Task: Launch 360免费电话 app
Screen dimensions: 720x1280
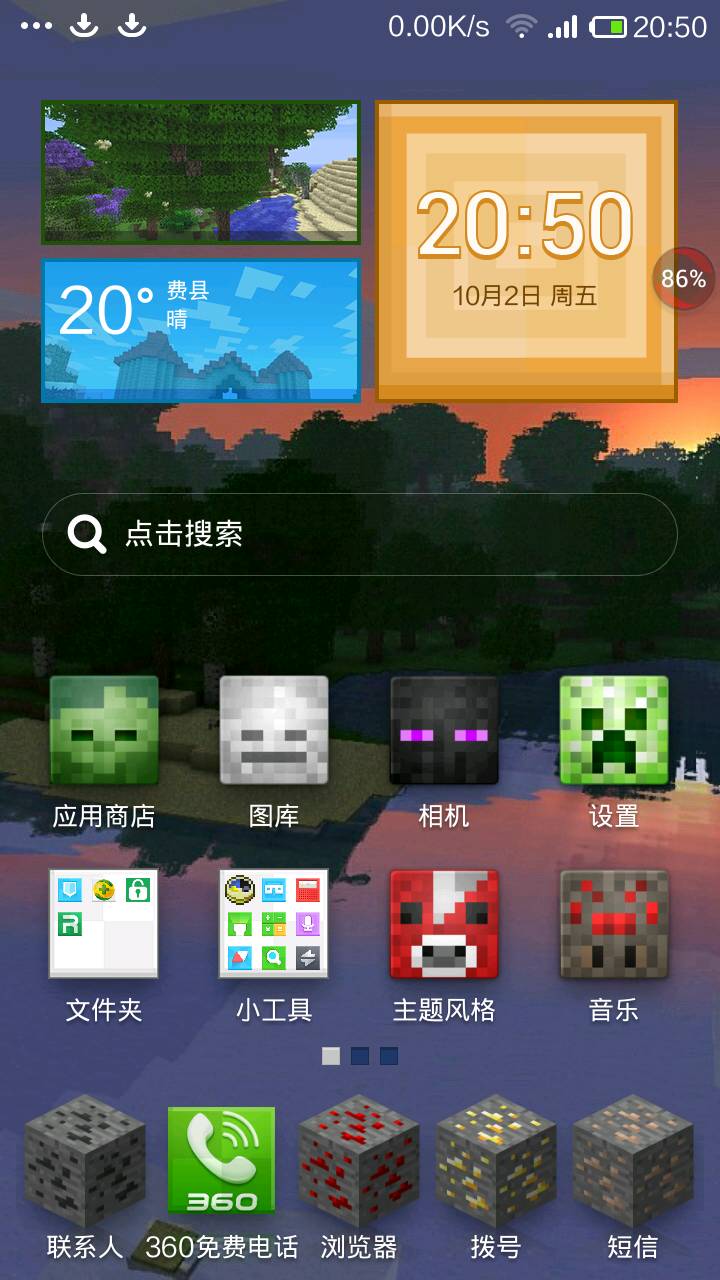Action: (x=221, y=1161)
